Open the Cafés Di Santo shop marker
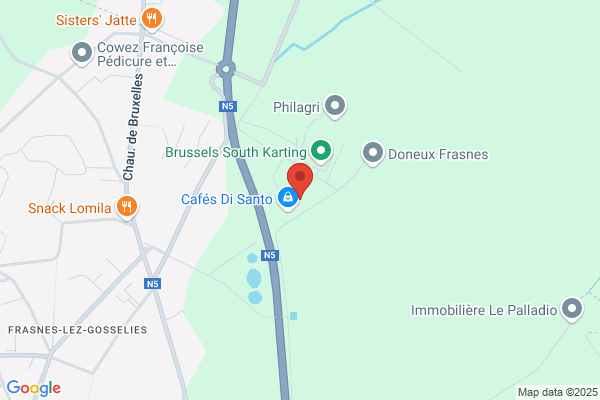This screenshot has width=600, height=400. (x=288, y=198)
